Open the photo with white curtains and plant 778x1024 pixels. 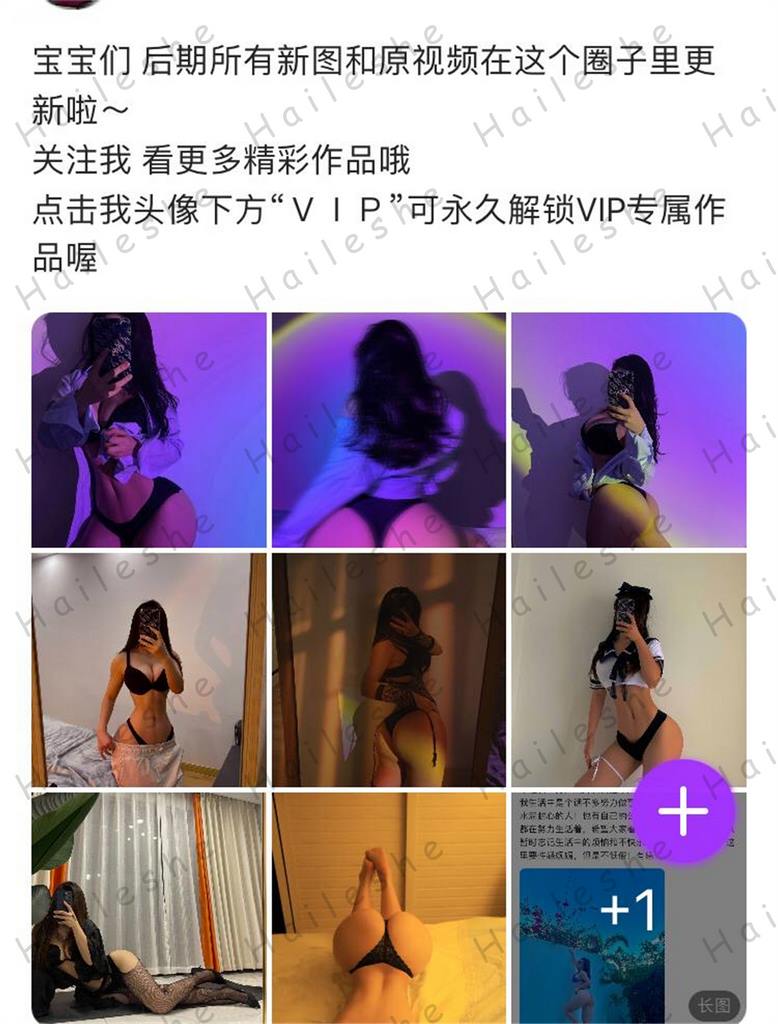tap(149, 906)
